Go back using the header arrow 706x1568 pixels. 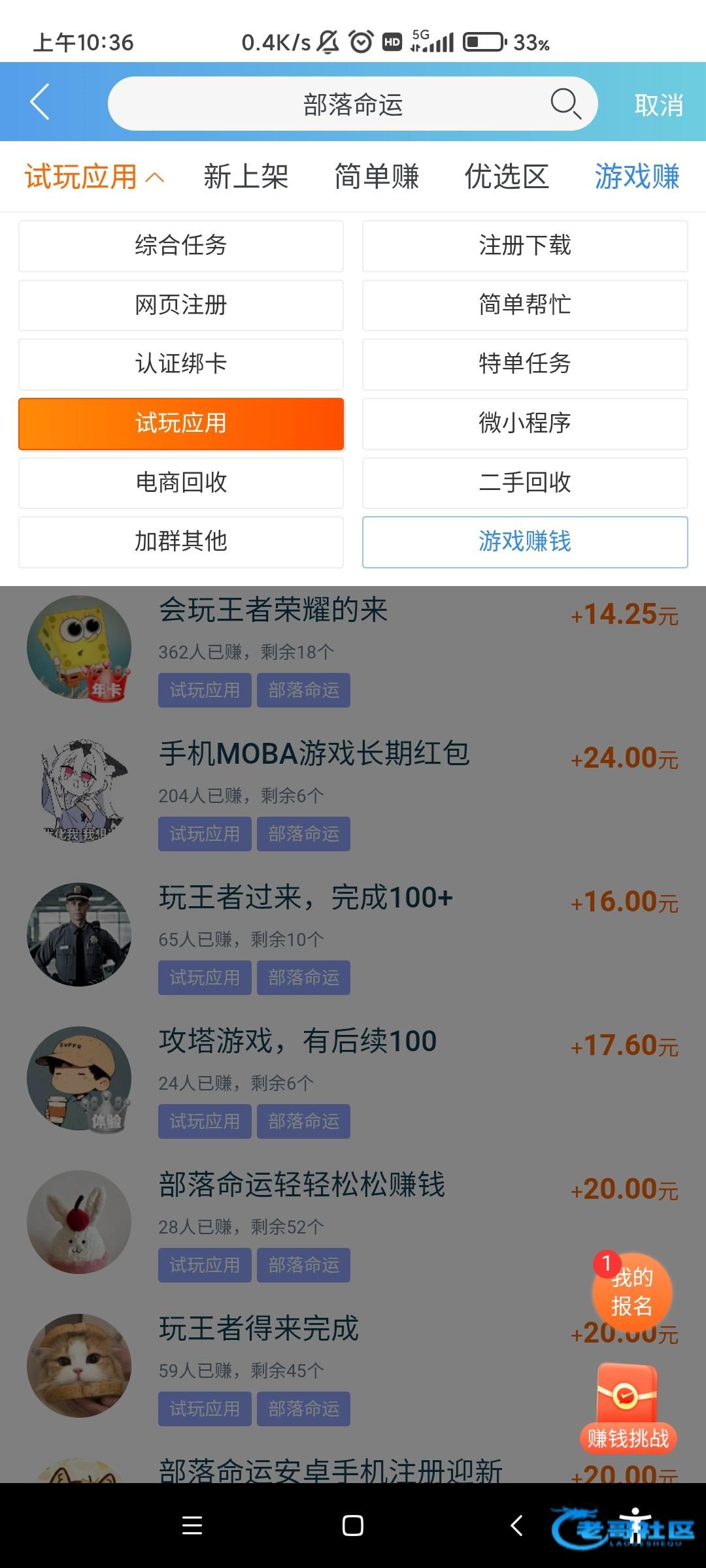pyautogui.click(x=40, y=103)
